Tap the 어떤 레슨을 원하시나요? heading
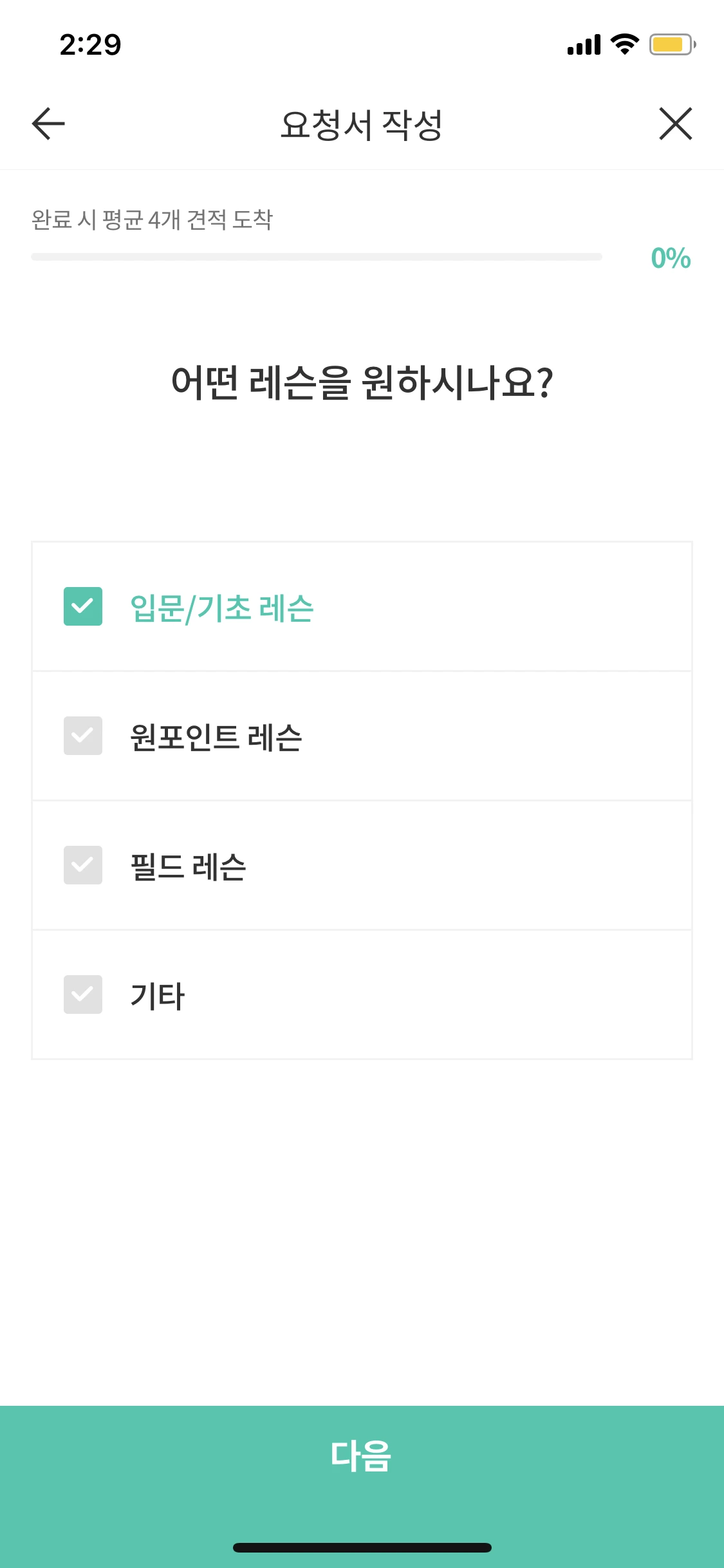Viewport: 724px width, 1568px height. (362, 381)
